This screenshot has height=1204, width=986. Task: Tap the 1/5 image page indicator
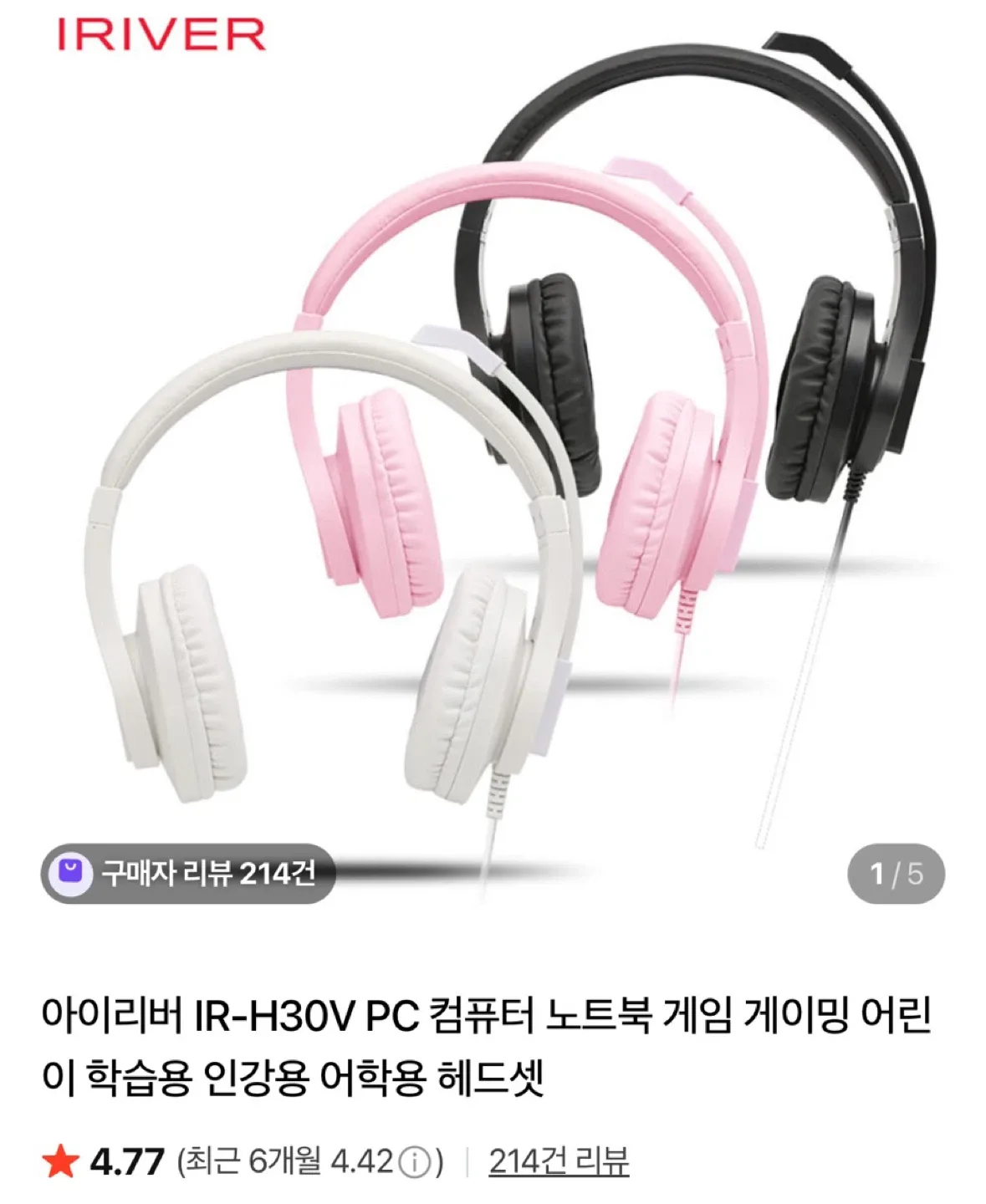pos(896,874)
